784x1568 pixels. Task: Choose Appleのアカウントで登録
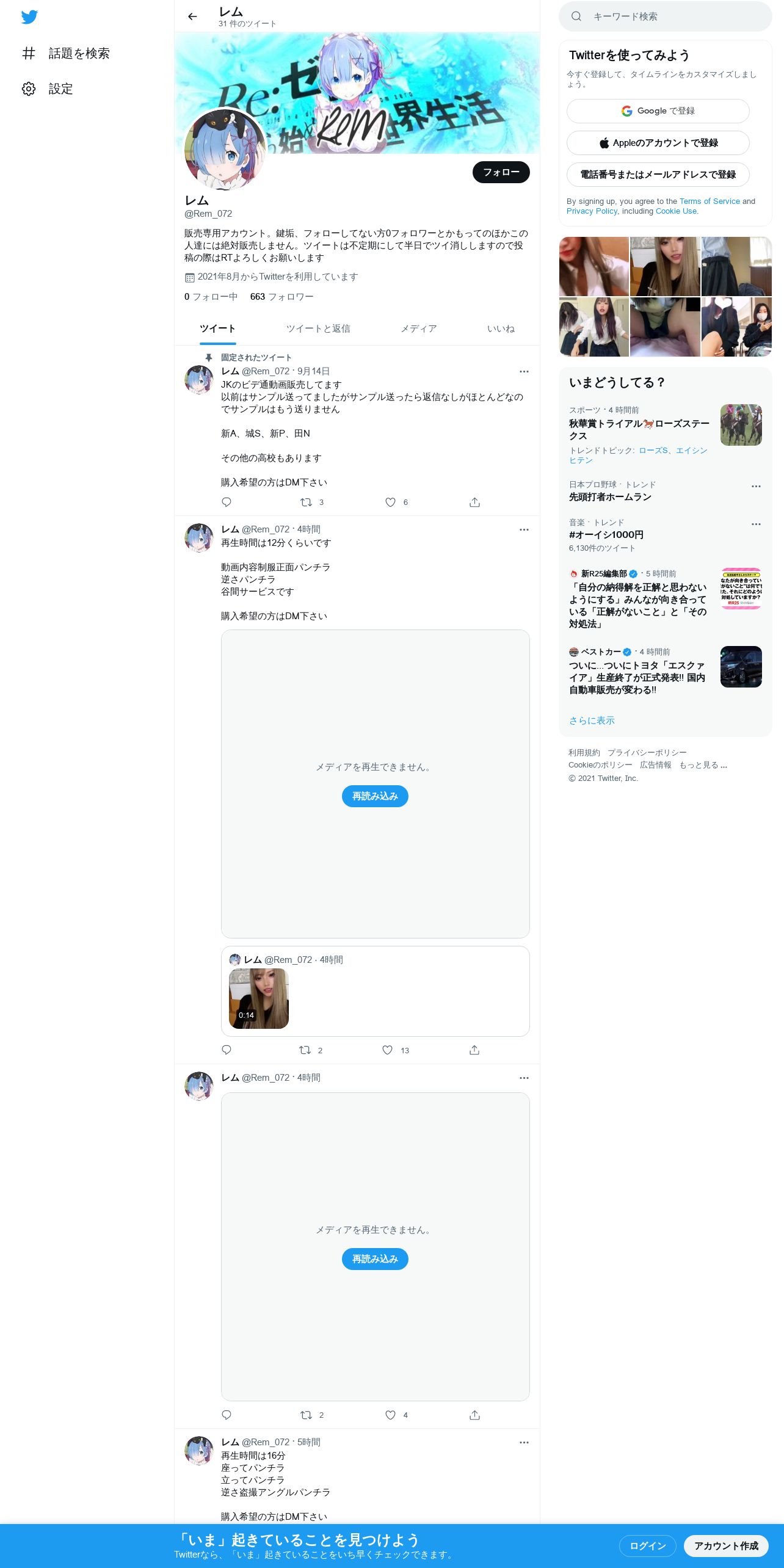[x=658, y=143]
